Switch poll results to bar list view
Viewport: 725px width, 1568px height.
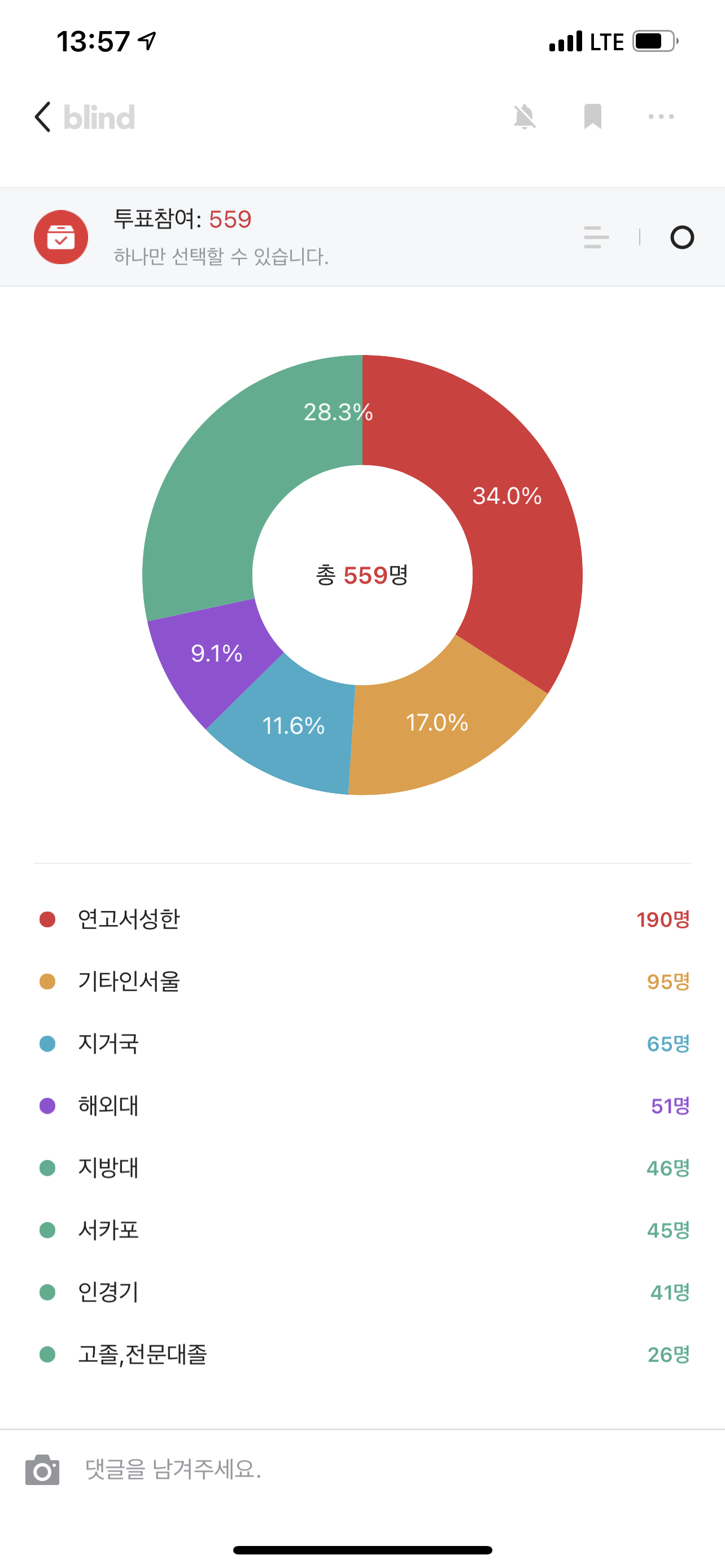pyautogui.click(x=596, y=238)
